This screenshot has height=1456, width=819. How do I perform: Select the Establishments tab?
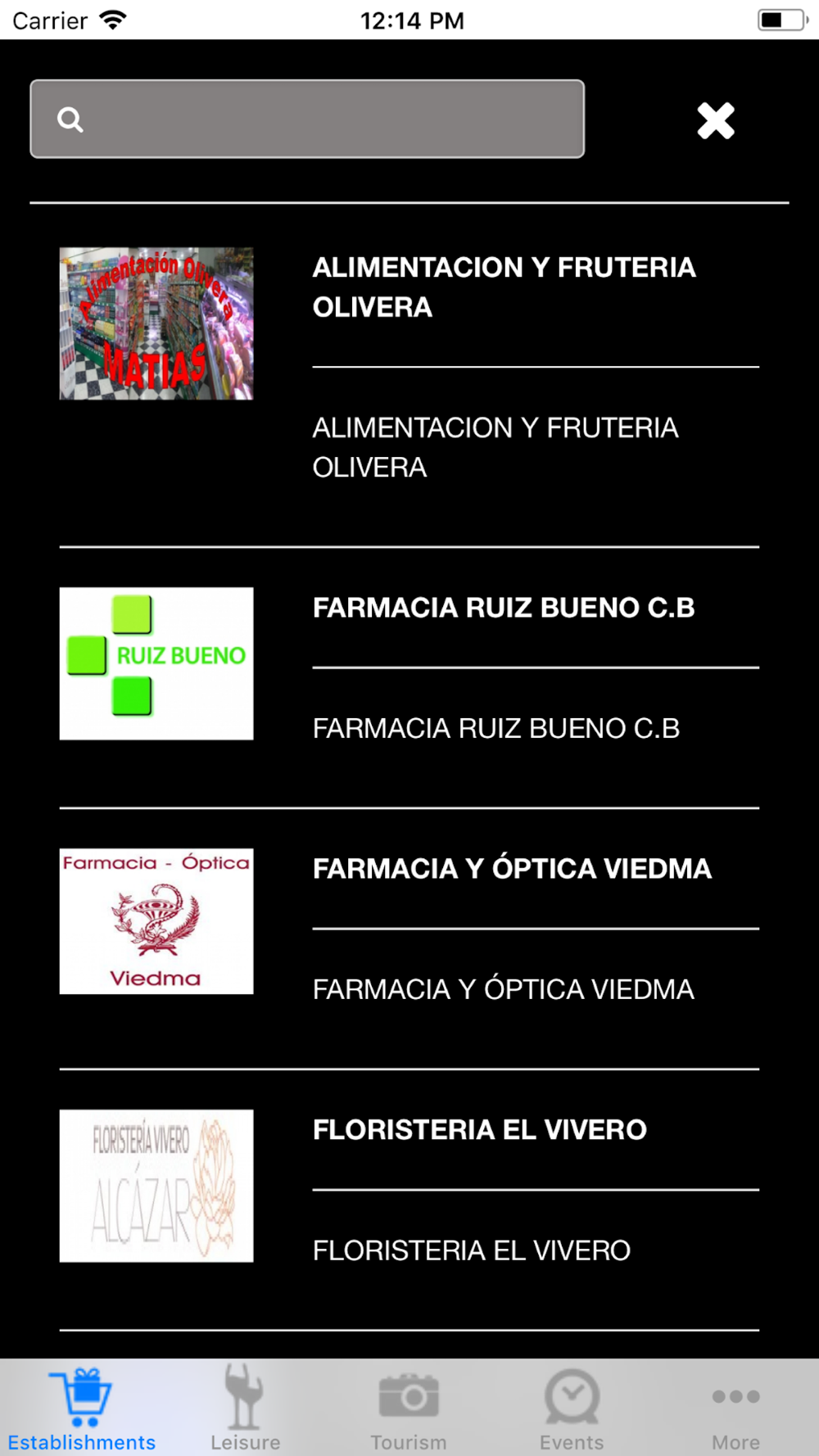82,1409
